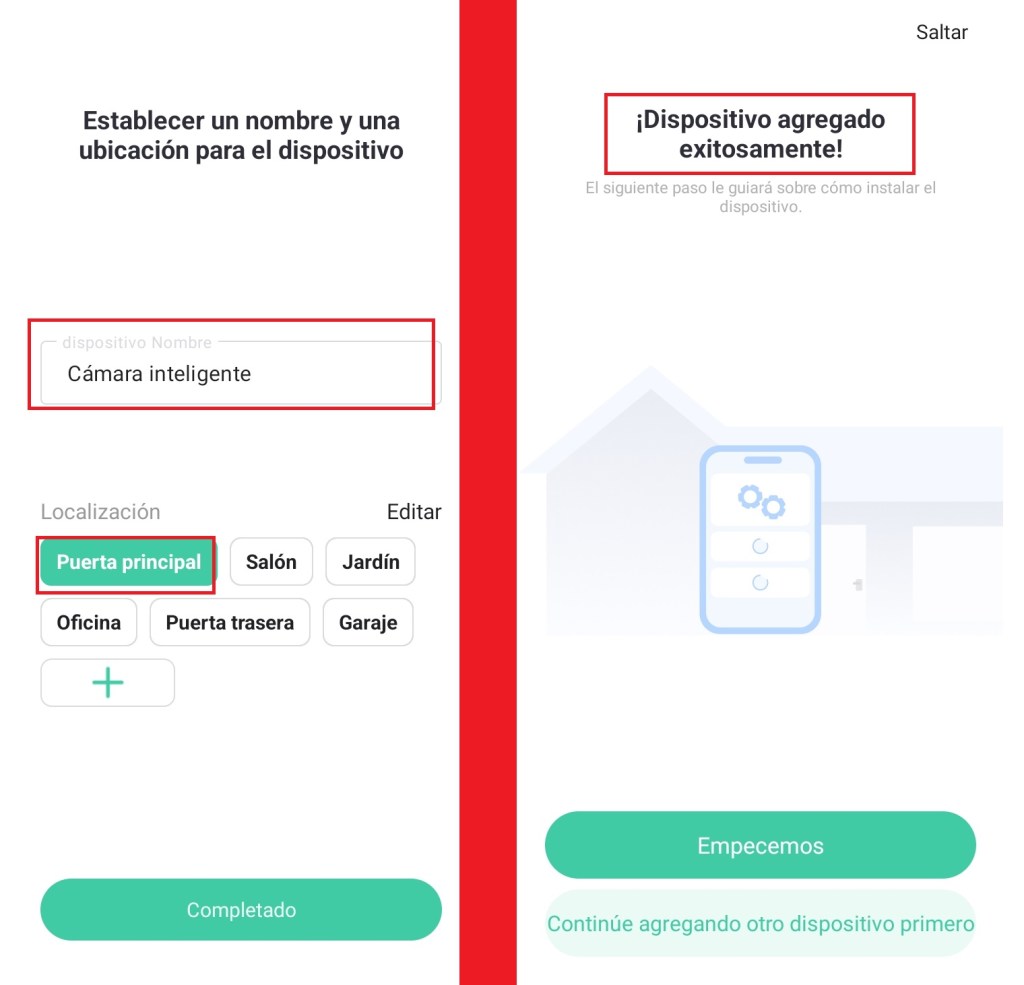Tap Editar next to Localización
Viewport: 1024px width, 985px height.
click(x=413, y=511)
